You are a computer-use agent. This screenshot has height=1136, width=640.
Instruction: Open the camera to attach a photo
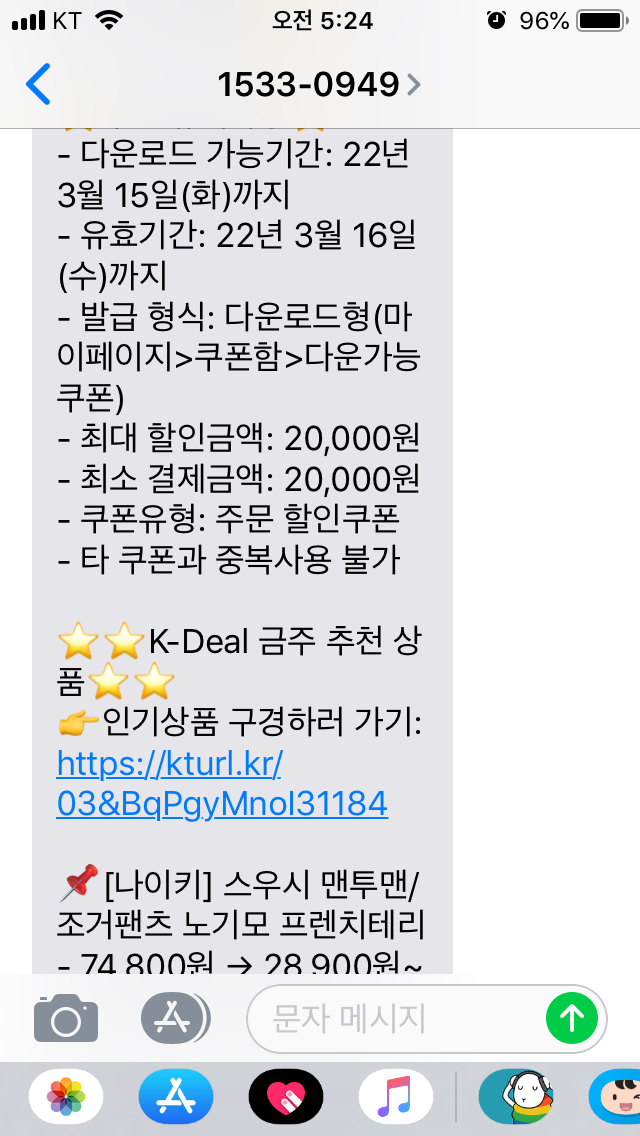point(66,1019)
